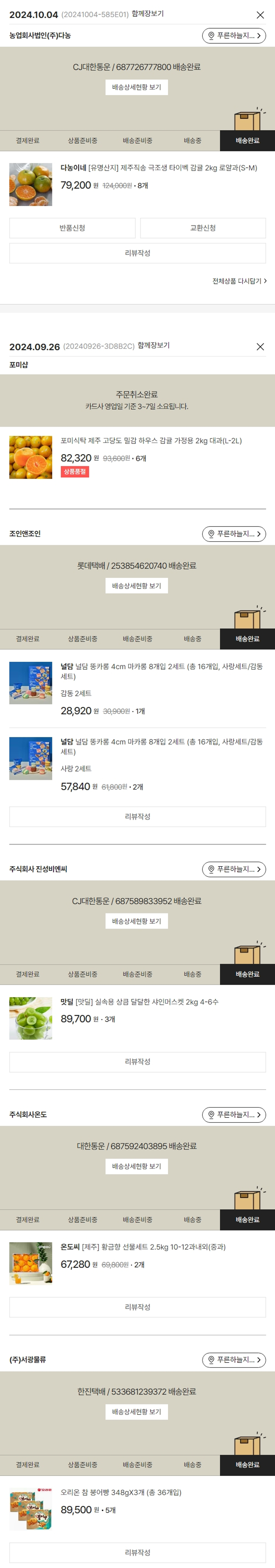The image size is (275, 1568).
Task: Write a review for the 맛딜 샤인머스켓
Action: point(137,1062)
